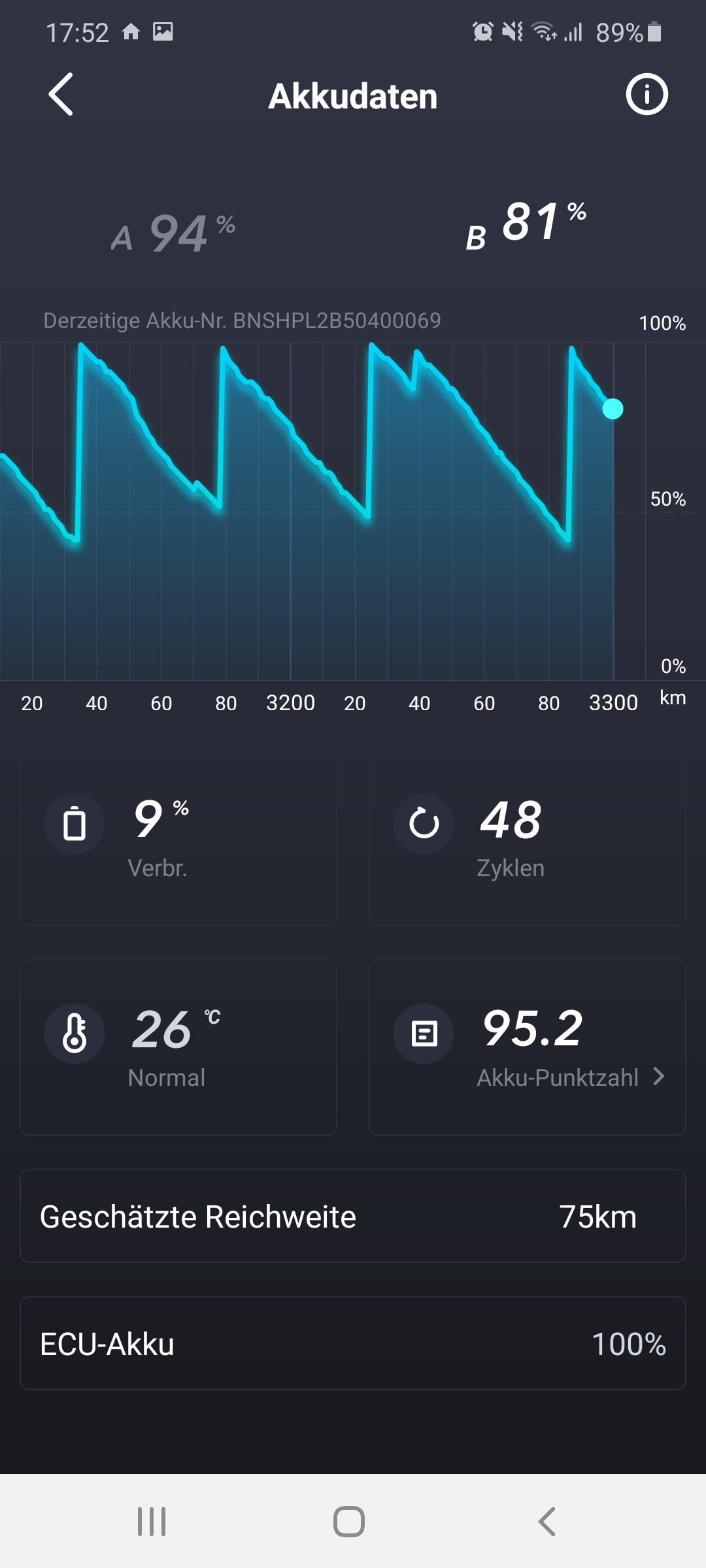The width and height of the screenshot is (706, 1568).
Task: Switch to battery A at 94%
Action: tap(174, 234)
